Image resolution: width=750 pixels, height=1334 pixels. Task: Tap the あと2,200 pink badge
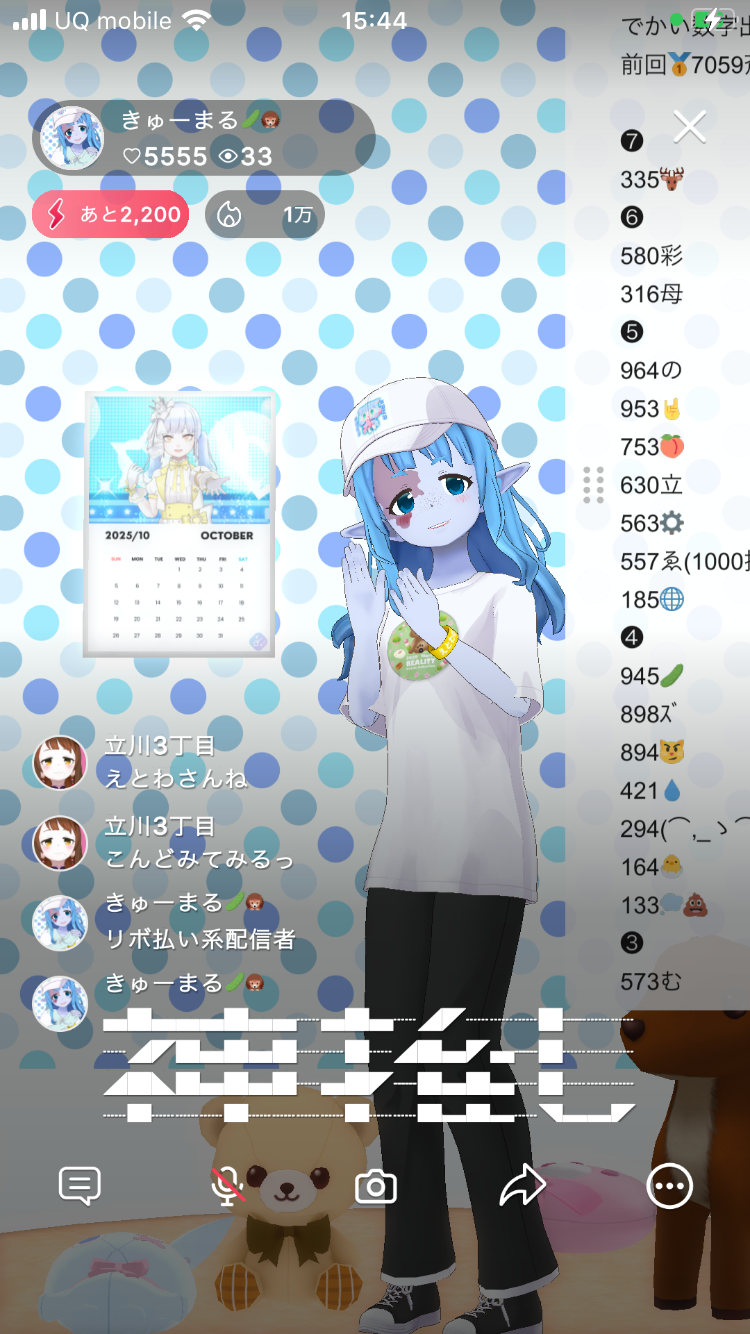click(111, 214)
